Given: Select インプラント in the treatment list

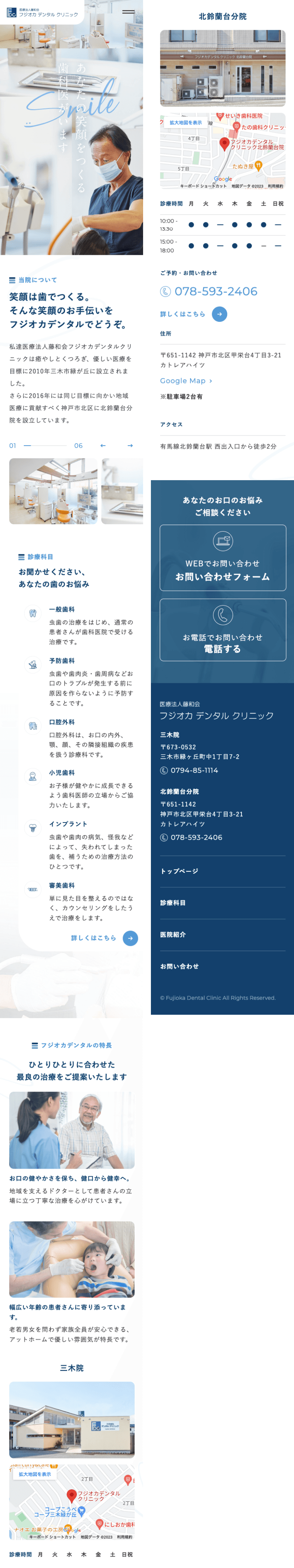Looking at the screenshot, I should click(x=68, y=824).
